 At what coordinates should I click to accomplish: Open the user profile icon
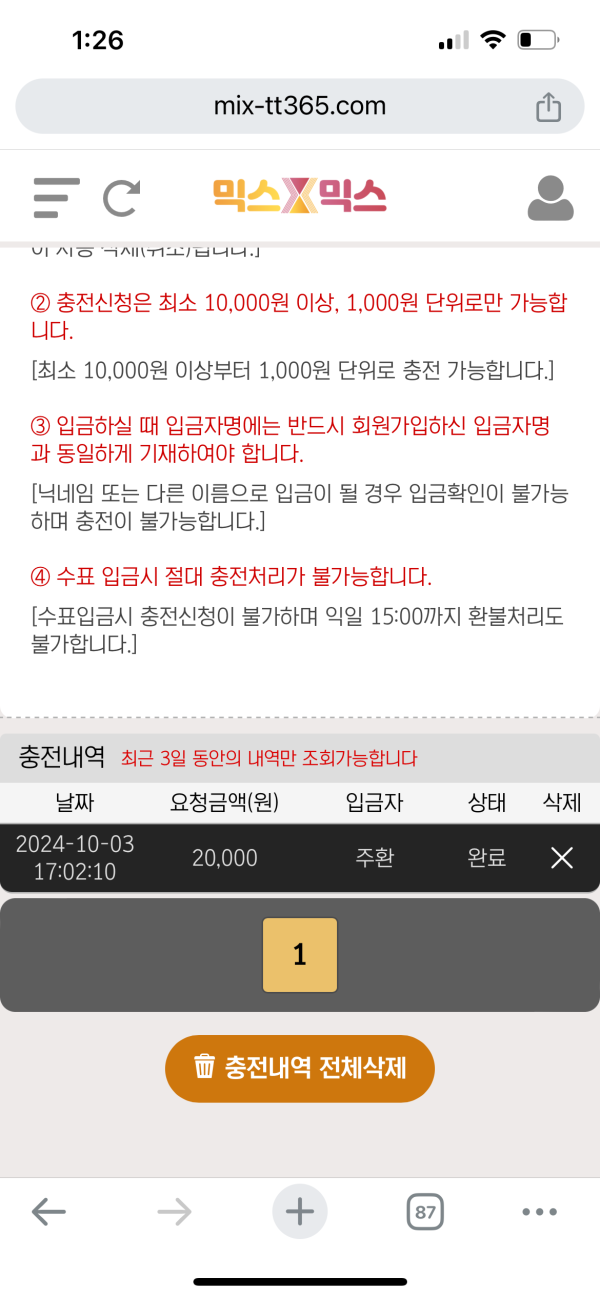click(x=550, y=197)
